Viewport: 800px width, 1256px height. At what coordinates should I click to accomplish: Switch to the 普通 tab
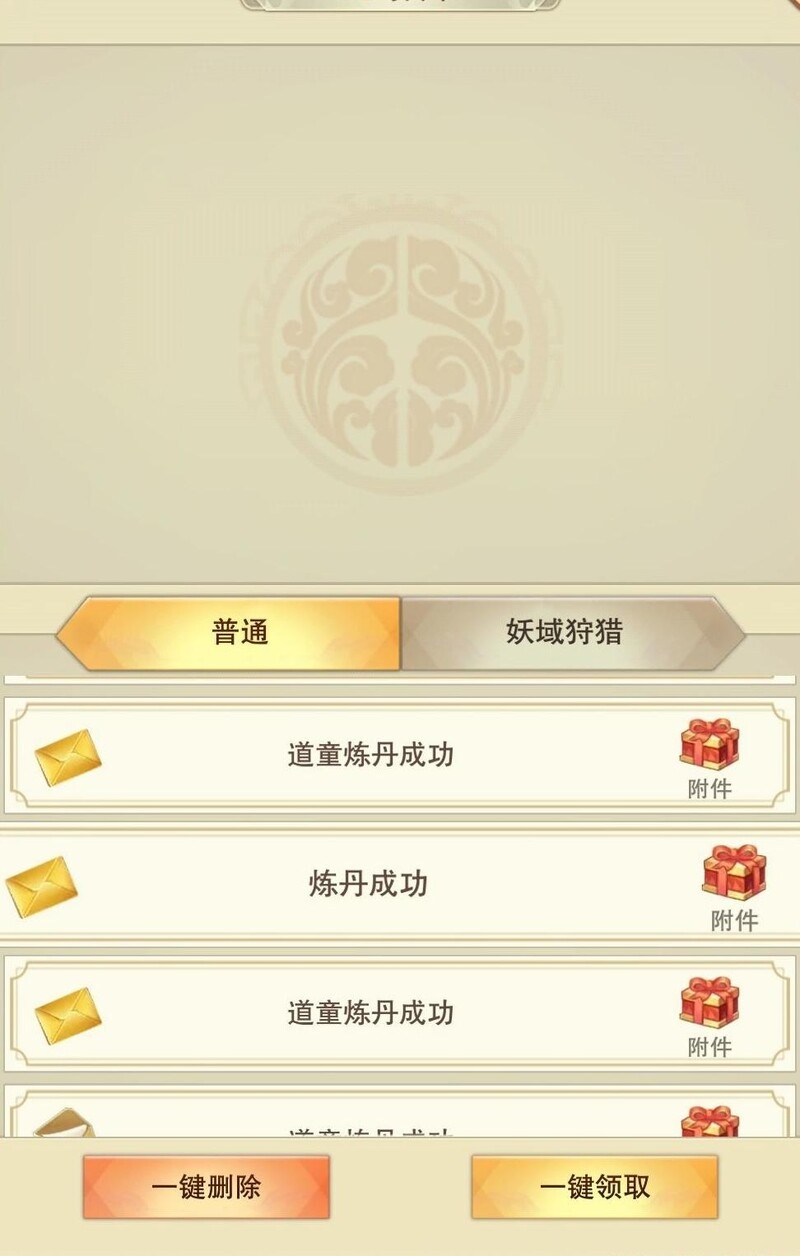240,633
